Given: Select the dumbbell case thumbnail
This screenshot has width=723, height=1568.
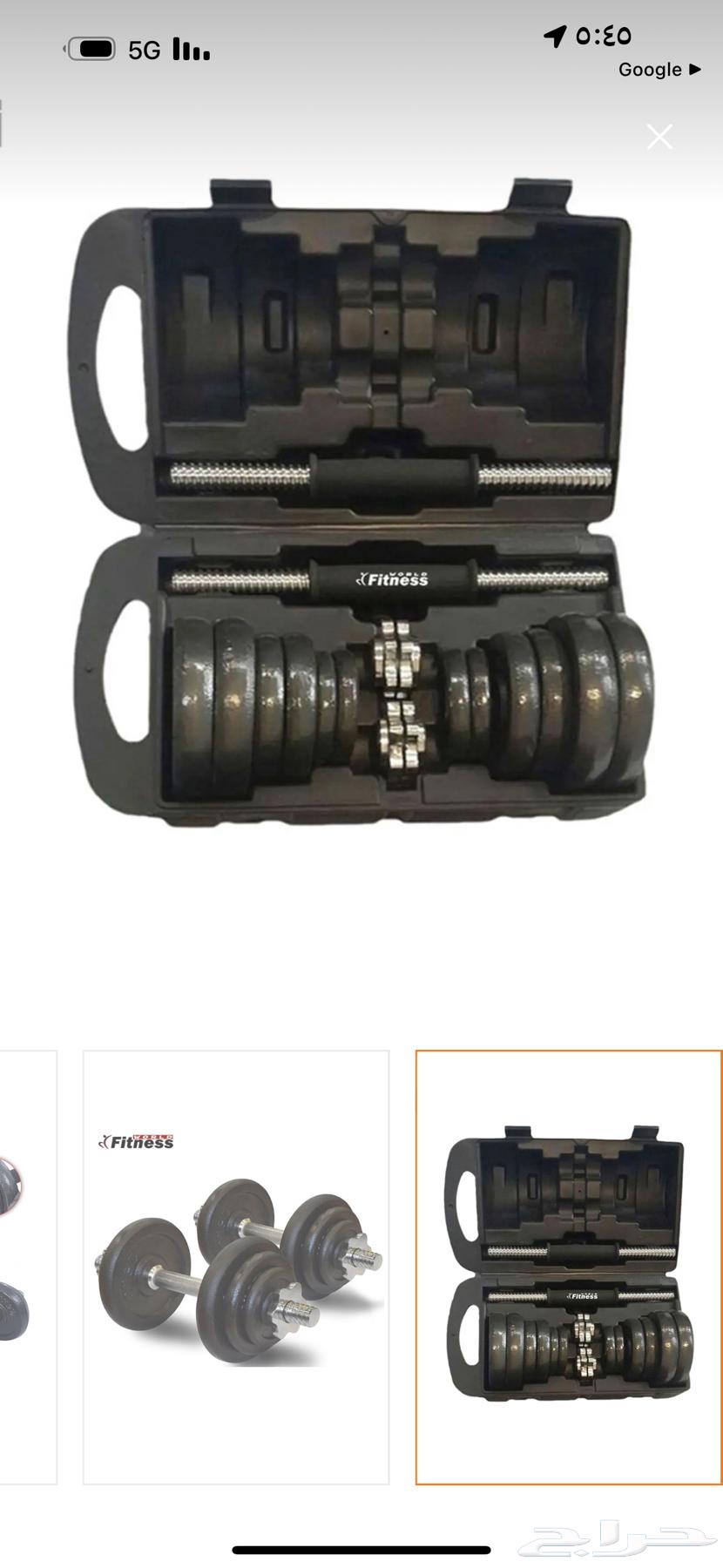Looking at the screenshot, I should (569, 1267).
